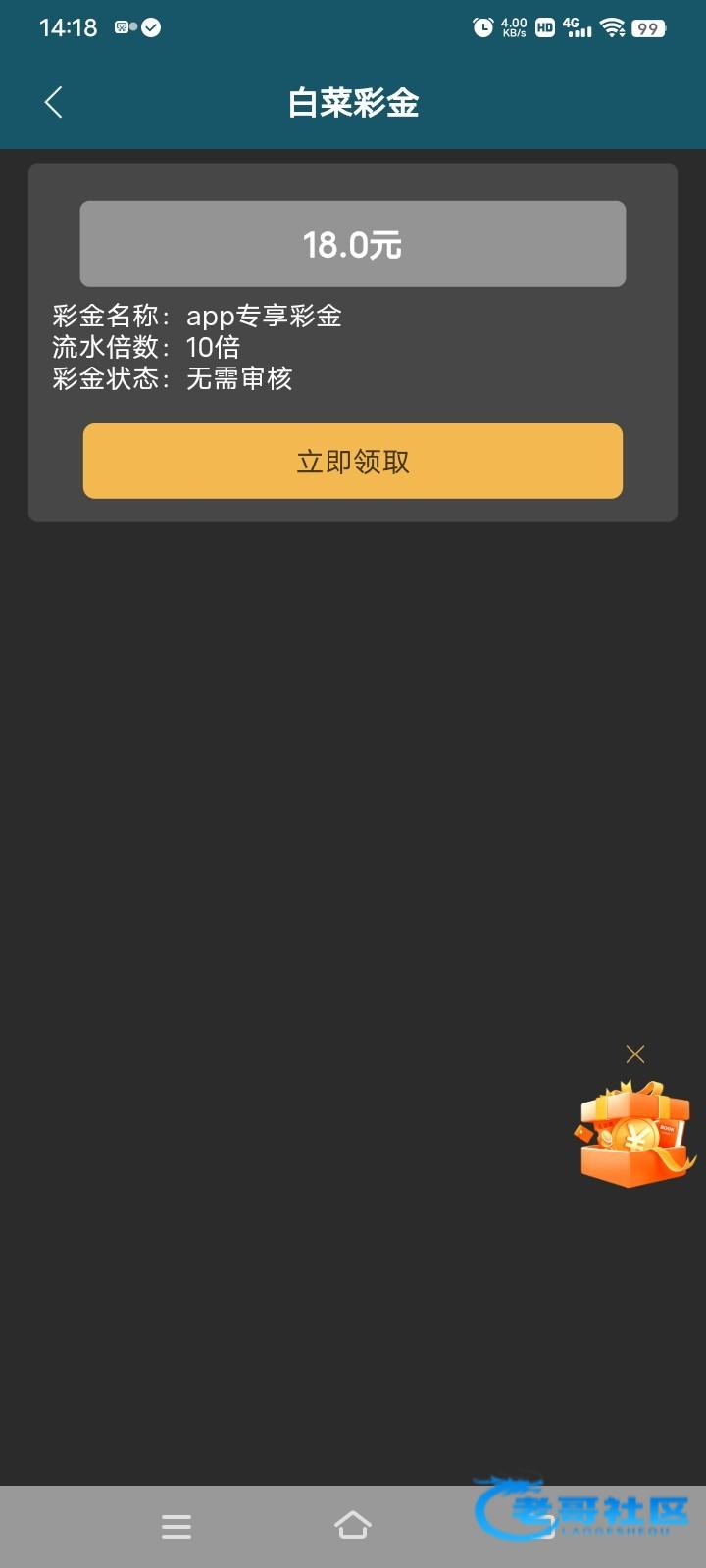Go back from 白菜彩金 page
Screen dimensions: 706x1568
click(x=54, y=102)
